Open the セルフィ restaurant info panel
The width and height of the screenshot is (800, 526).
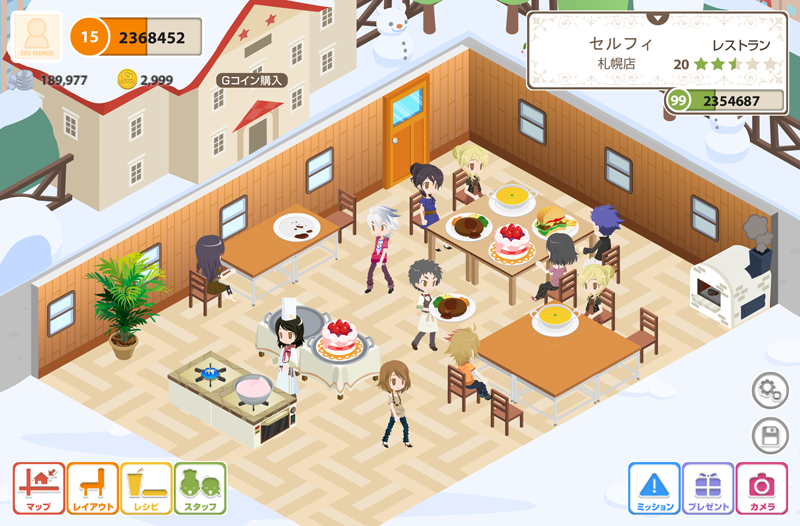click(x=655, y=52)
